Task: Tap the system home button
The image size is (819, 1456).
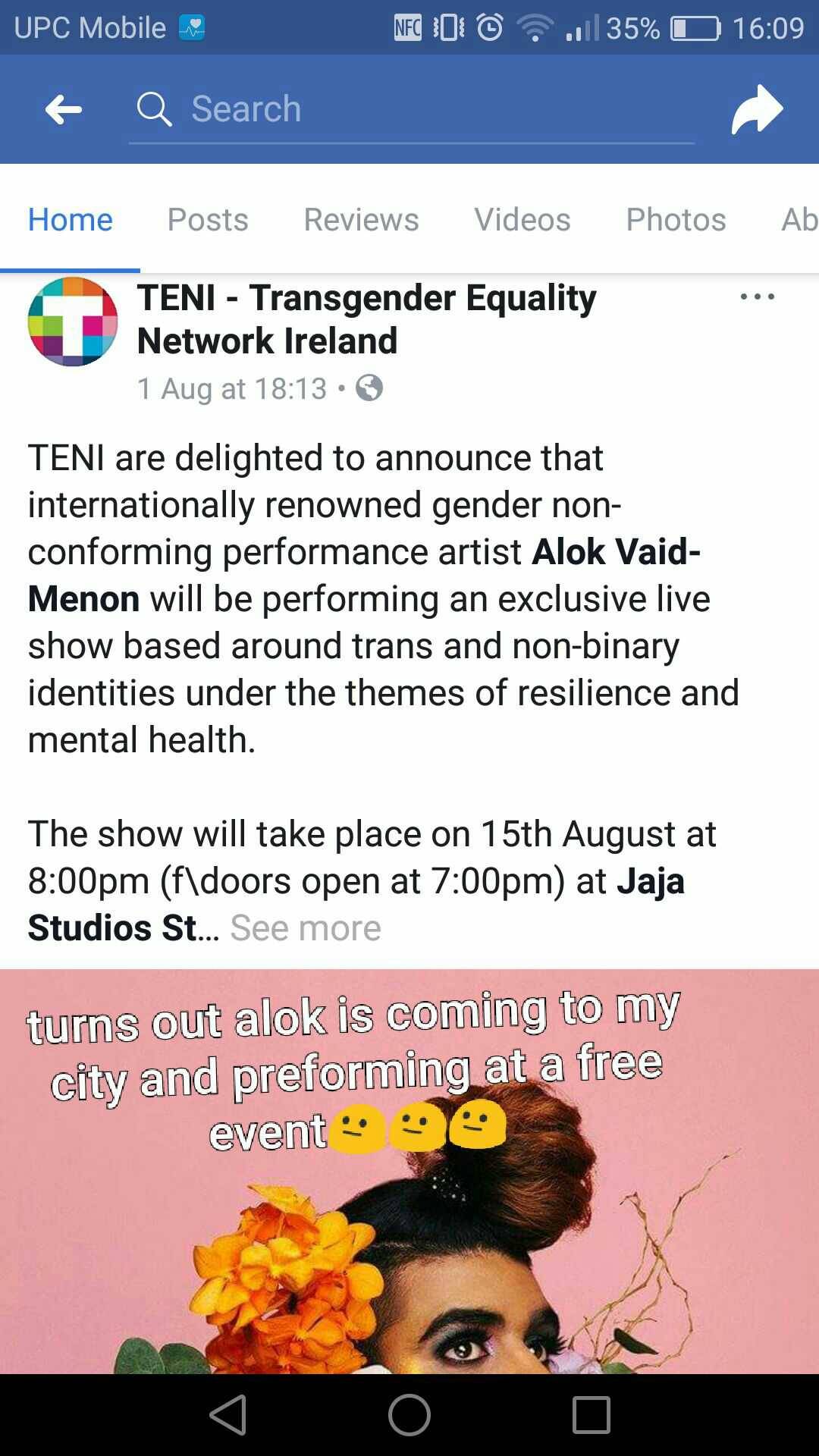Action: (409, 1415)
